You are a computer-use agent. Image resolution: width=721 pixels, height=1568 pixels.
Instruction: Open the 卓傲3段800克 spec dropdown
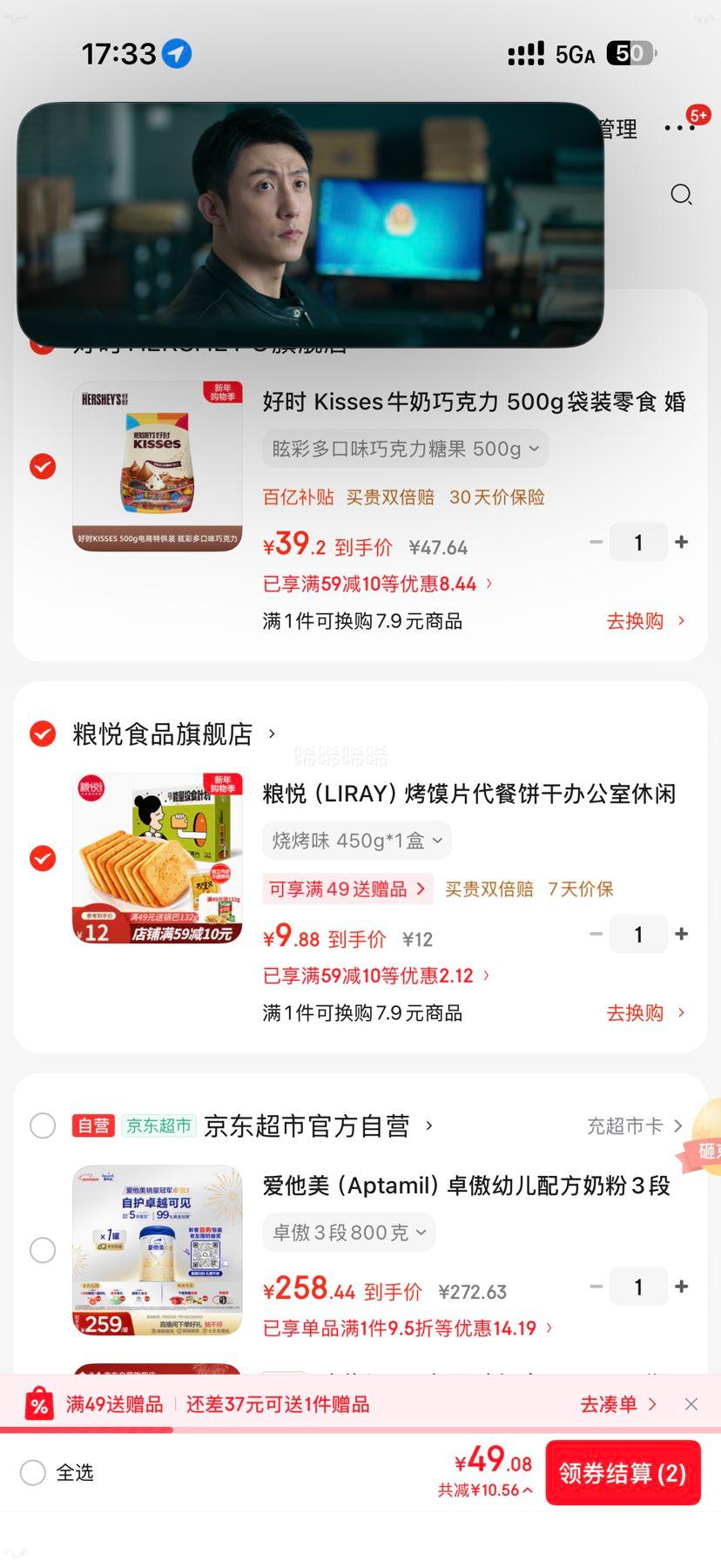347,1232
